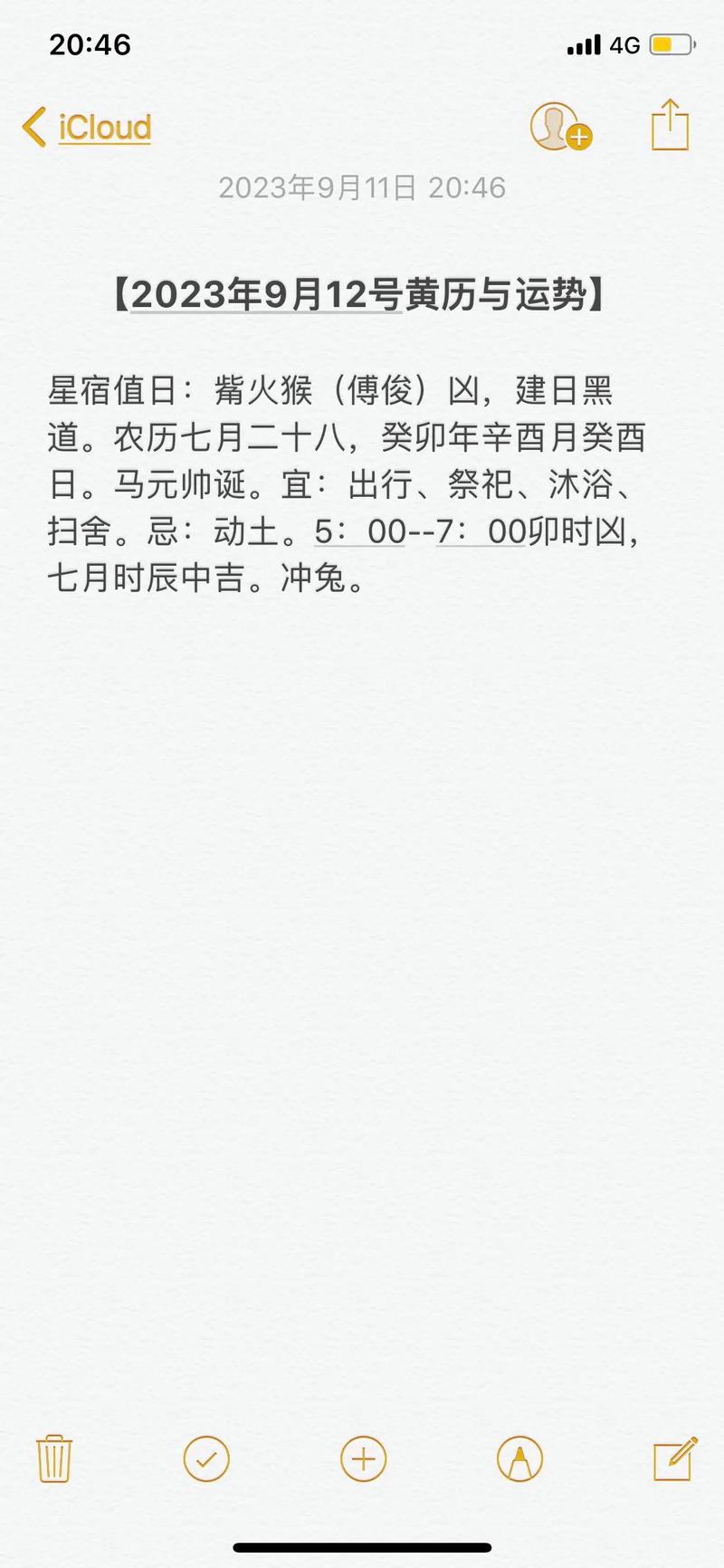This screenshot has width=724, height=1568.
Task: Open the plus attachment menu
Action: [363, 1458]
